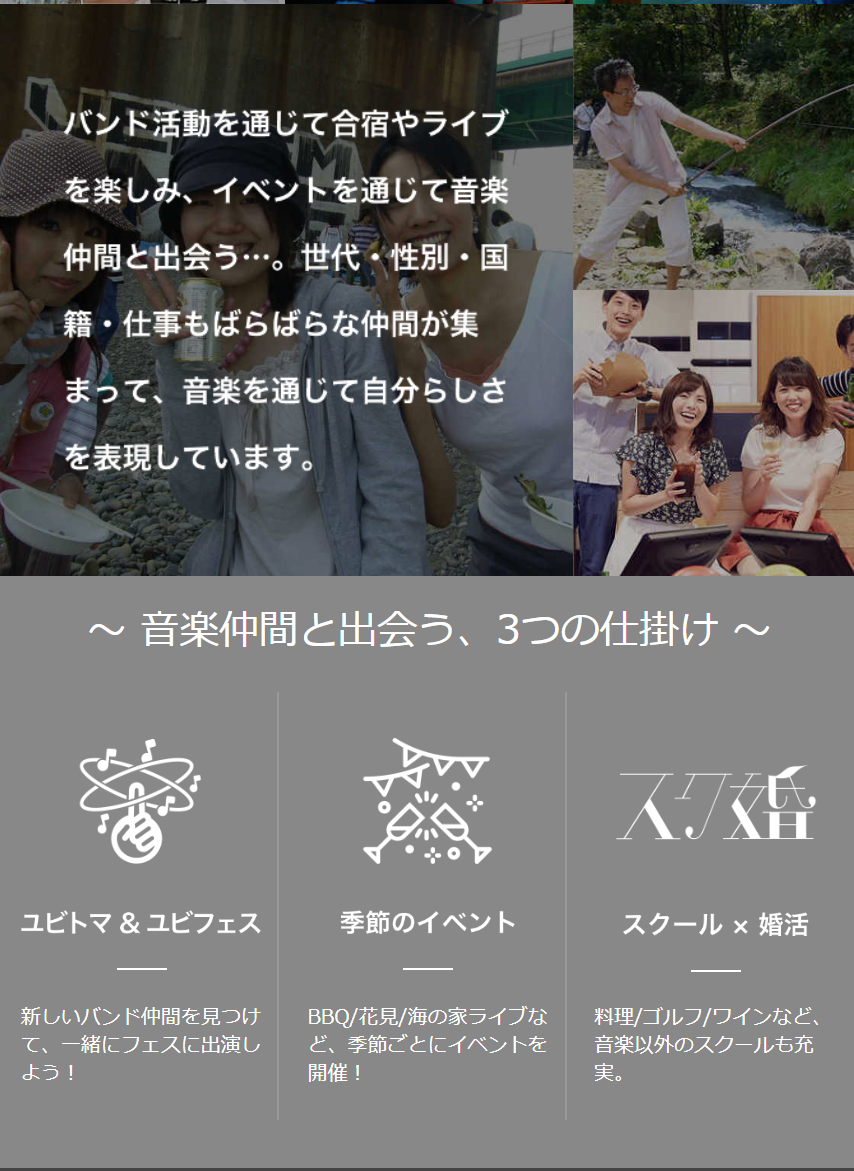
Task: Open the 季節のイベント feature card
Action: point(427,921)
